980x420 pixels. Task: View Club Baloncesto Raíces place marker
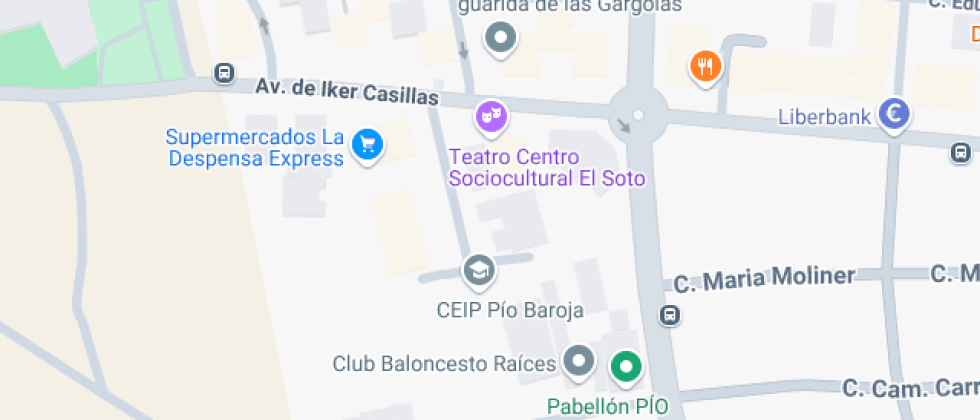click(578, 361)
